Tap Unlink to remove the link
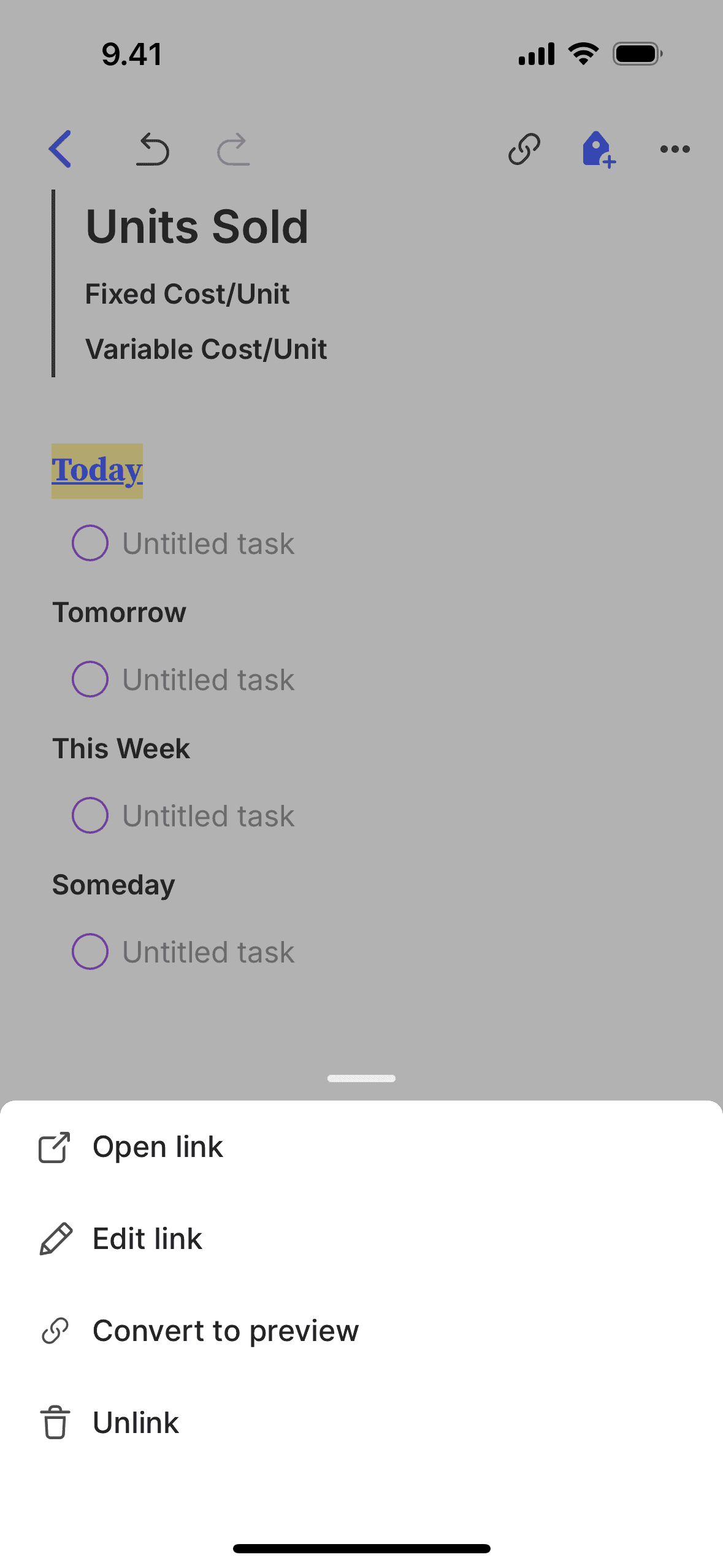The height and width of the screenshot is (1568, 723). click(135, 1423)
